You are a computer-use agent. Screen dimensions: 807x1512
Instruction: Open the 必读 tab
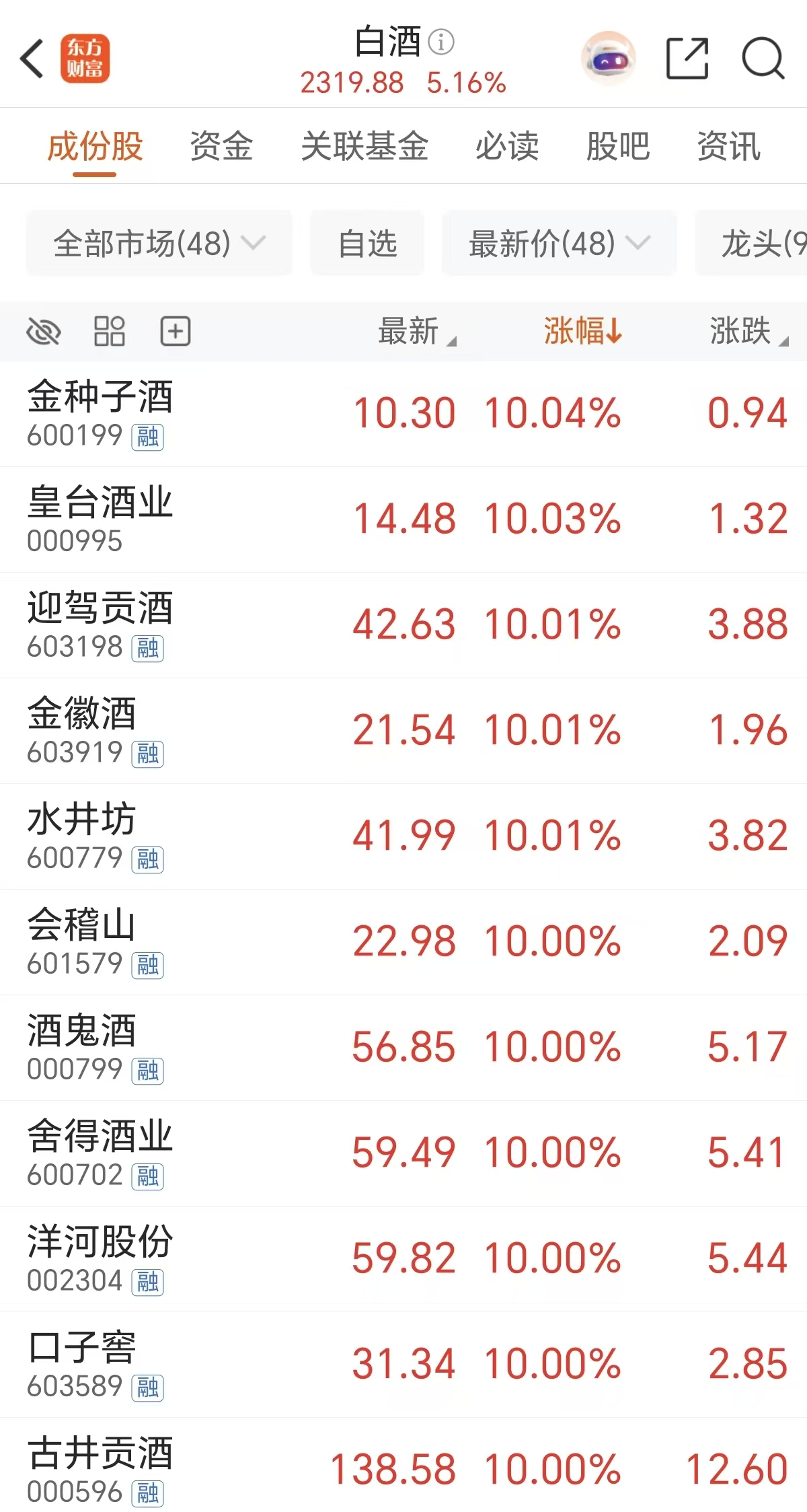(507, 146)
